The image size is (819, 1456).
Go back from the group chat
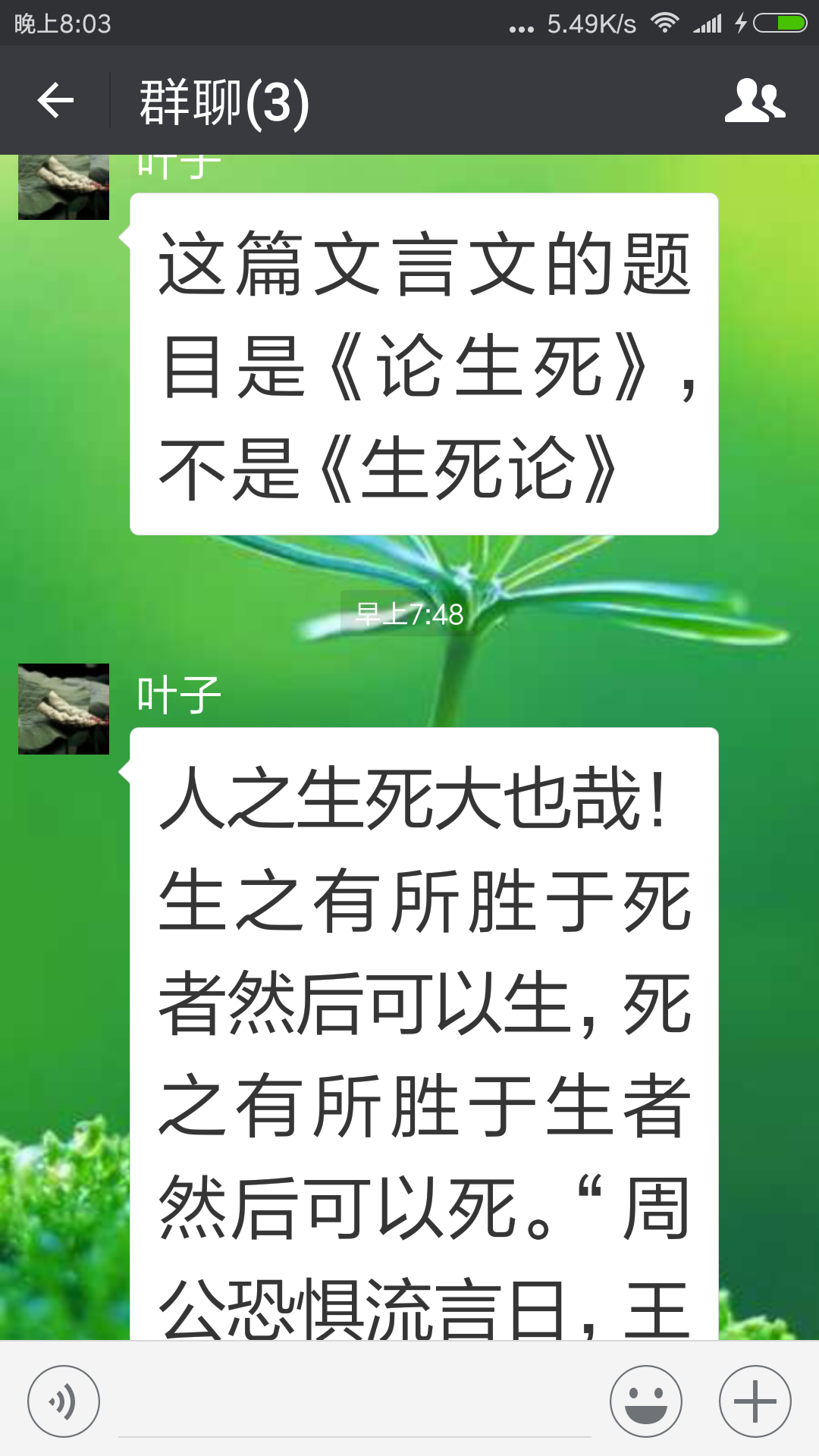pyautogui.click(x=55, y=100)
